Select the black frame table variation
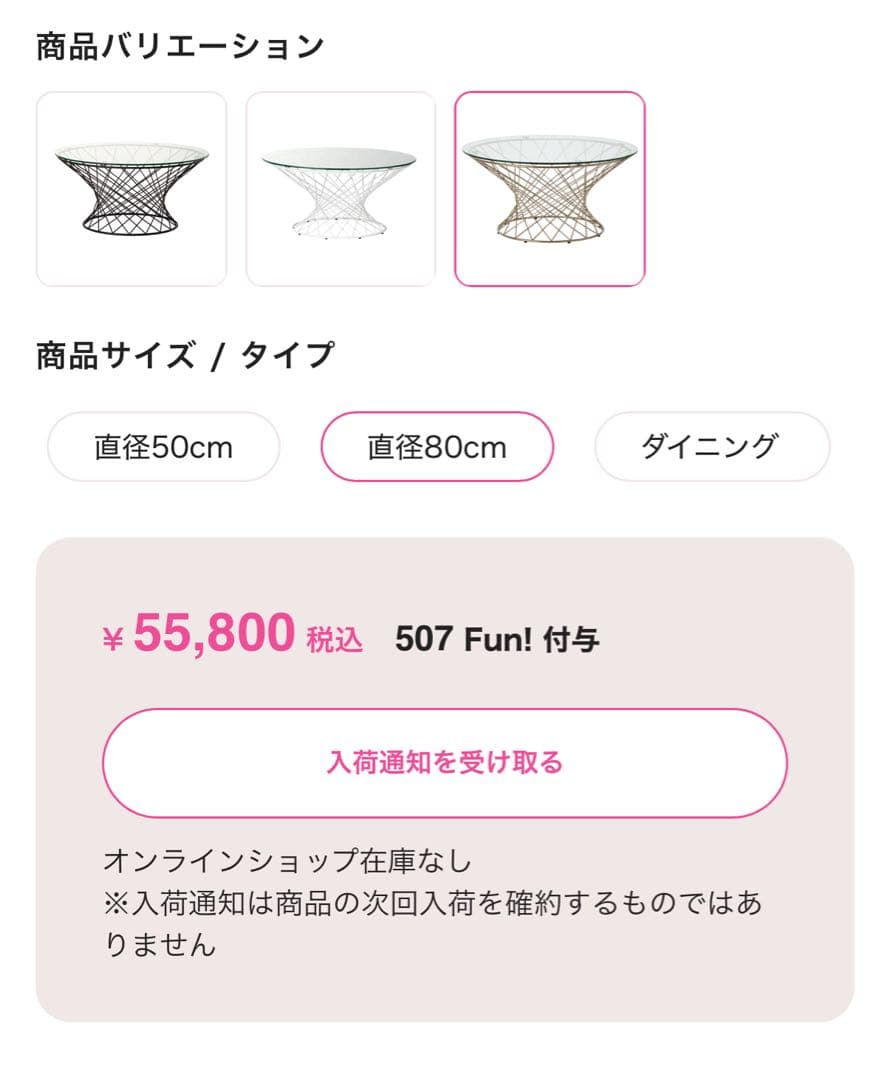This screenshot has width=891, height=1080. pos(131,189)
